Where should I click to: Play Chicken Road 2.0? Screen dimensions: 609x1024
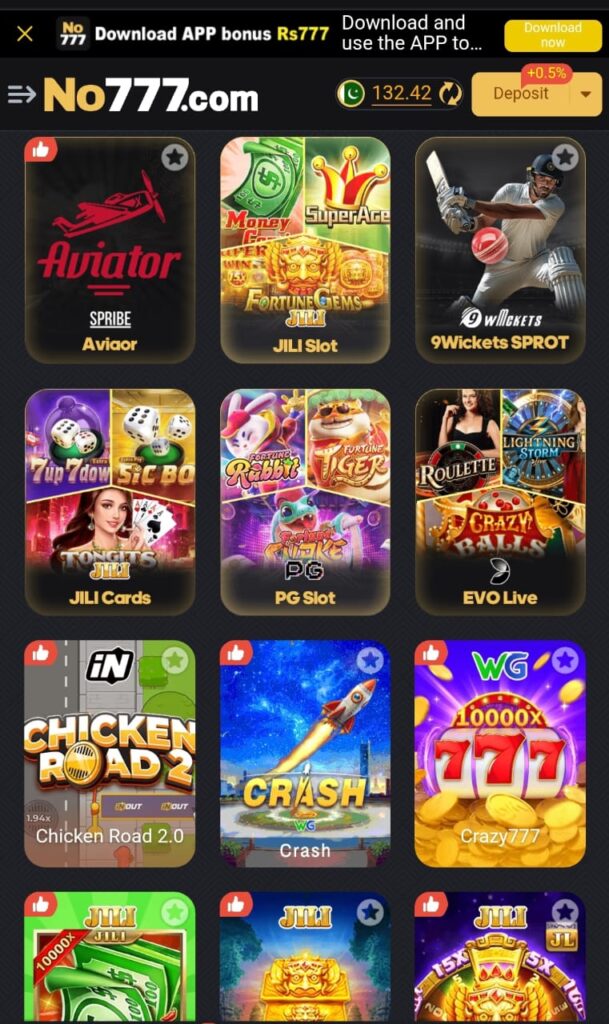[110, 753]
